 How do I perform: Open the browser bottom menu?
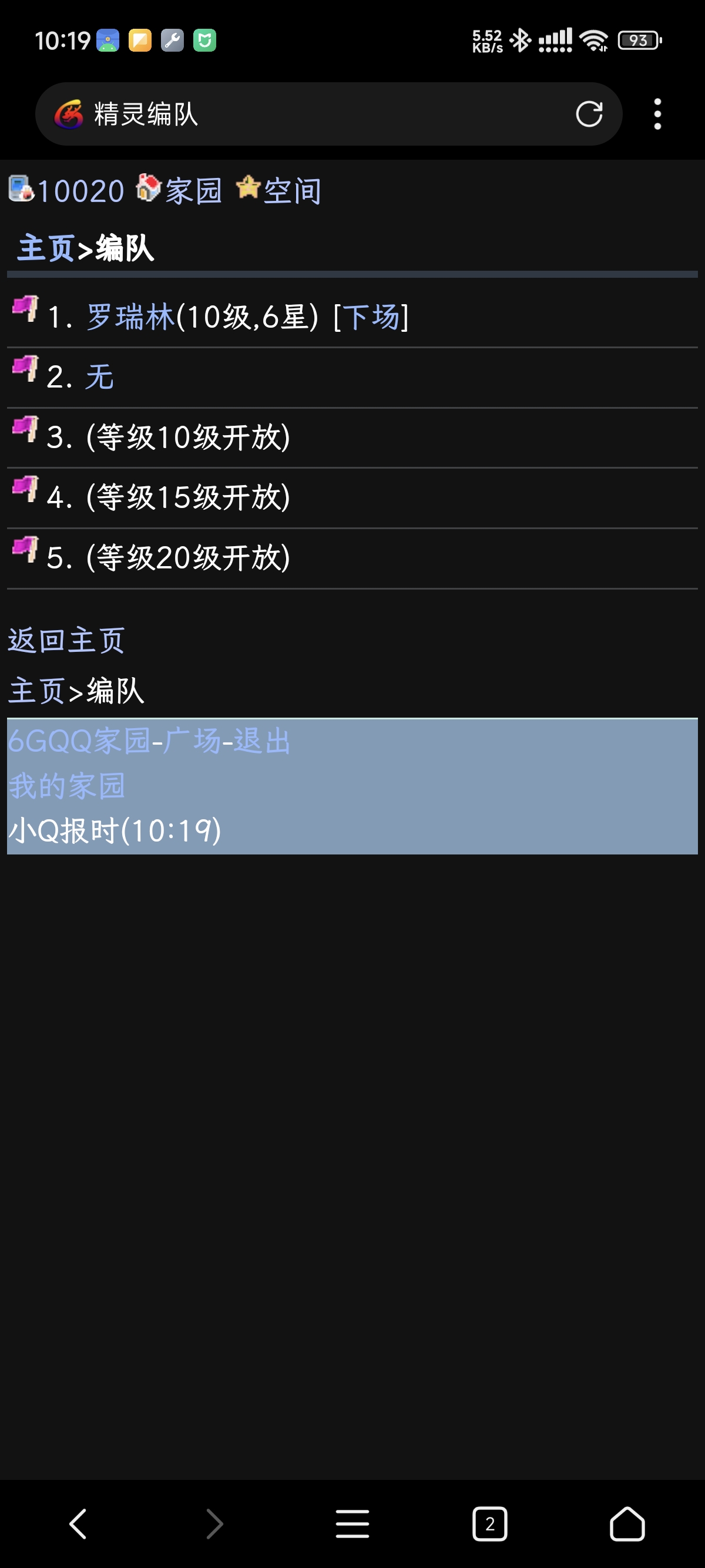(x=352, y=1523)
